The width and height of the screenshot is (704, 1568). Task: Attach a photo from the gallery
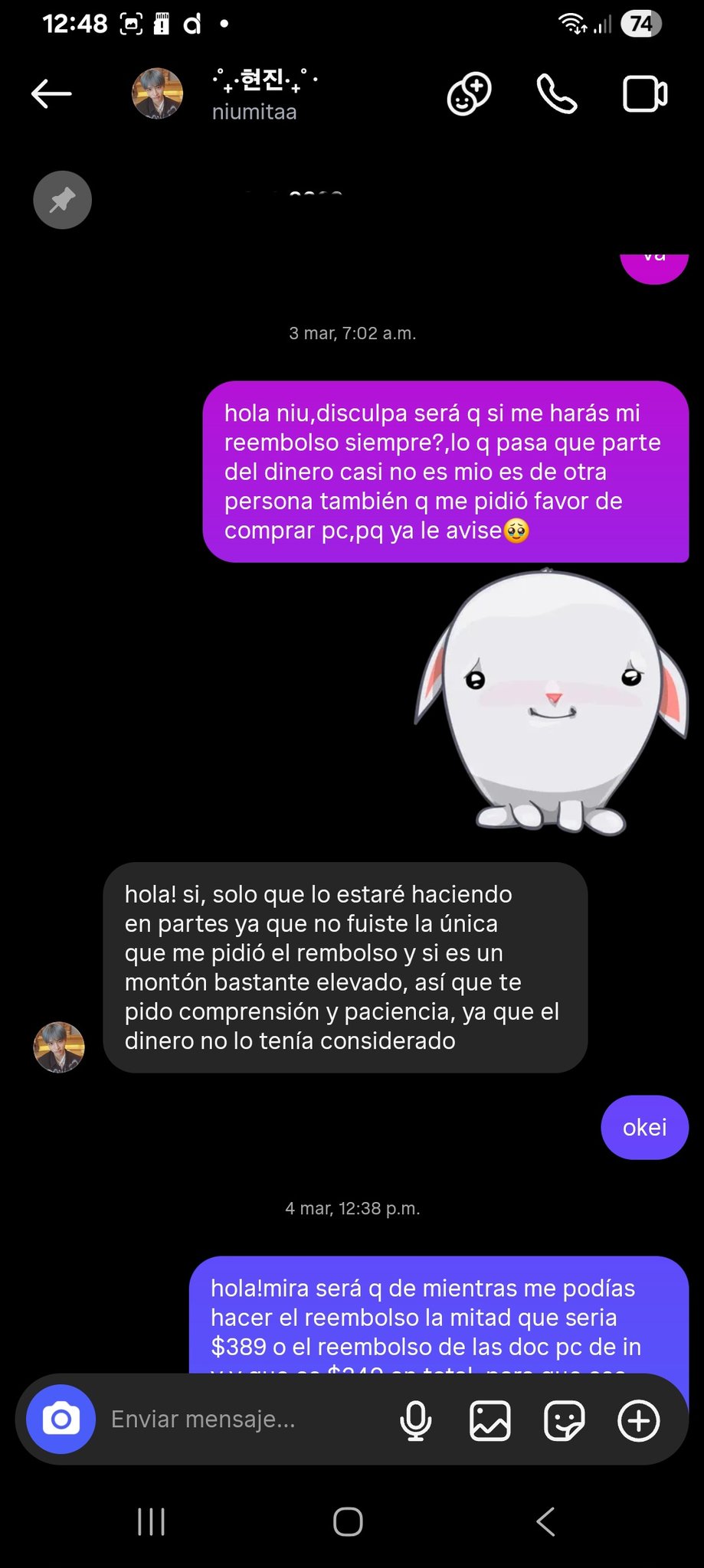point(490,1420)
